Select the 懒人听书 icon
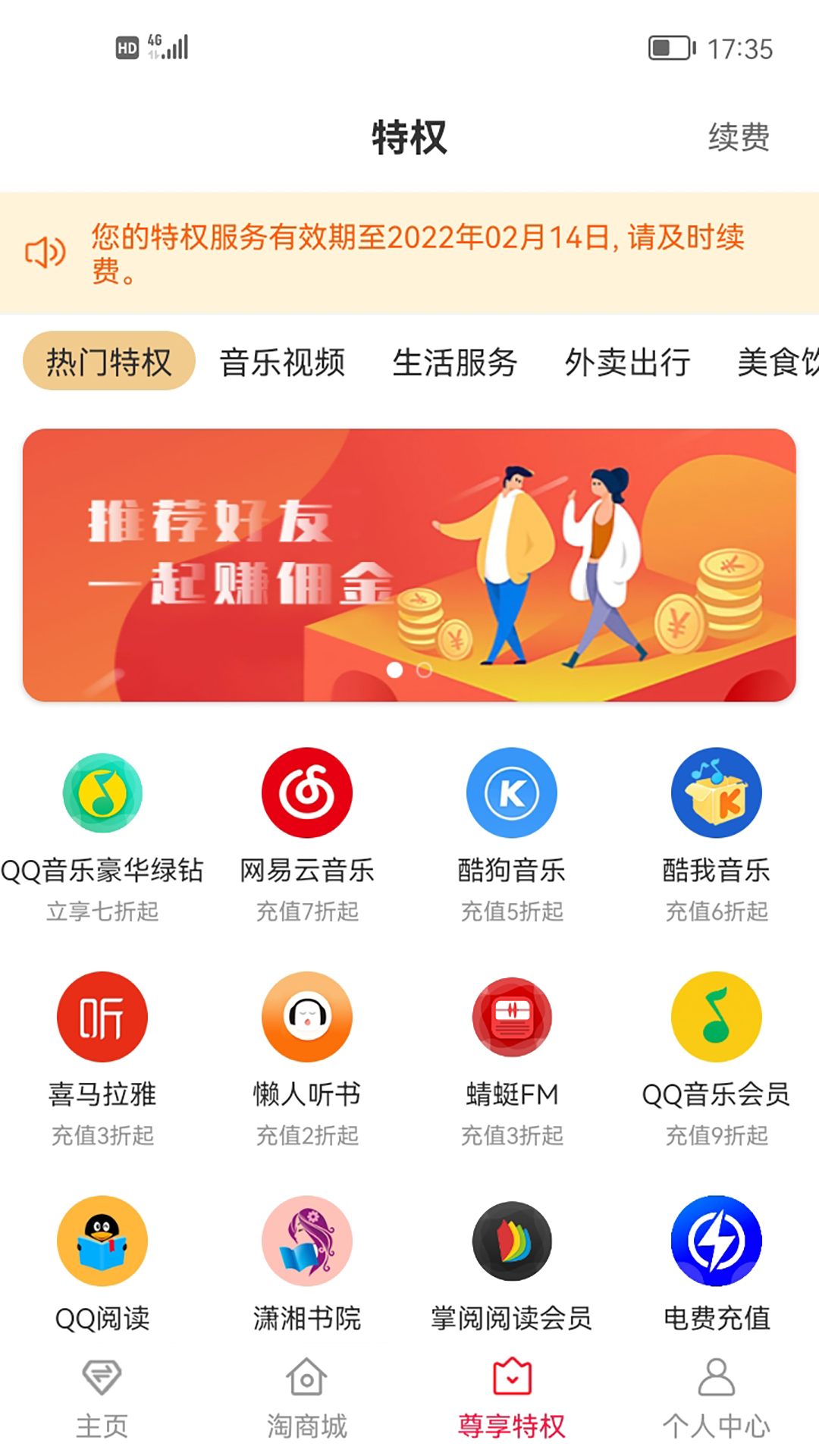Image resolution: width=819 pixels, height=1456 pixels. click(x=307, y=1017)
